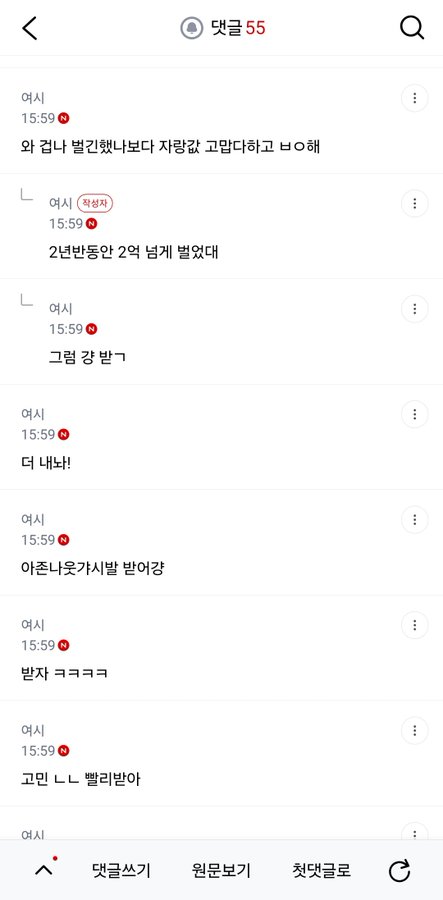This screenshot has width=443, height=900.
Task: Open options for the '2년반동안 2억' reply
Action: pyautogui.click(x=415, y=203)
